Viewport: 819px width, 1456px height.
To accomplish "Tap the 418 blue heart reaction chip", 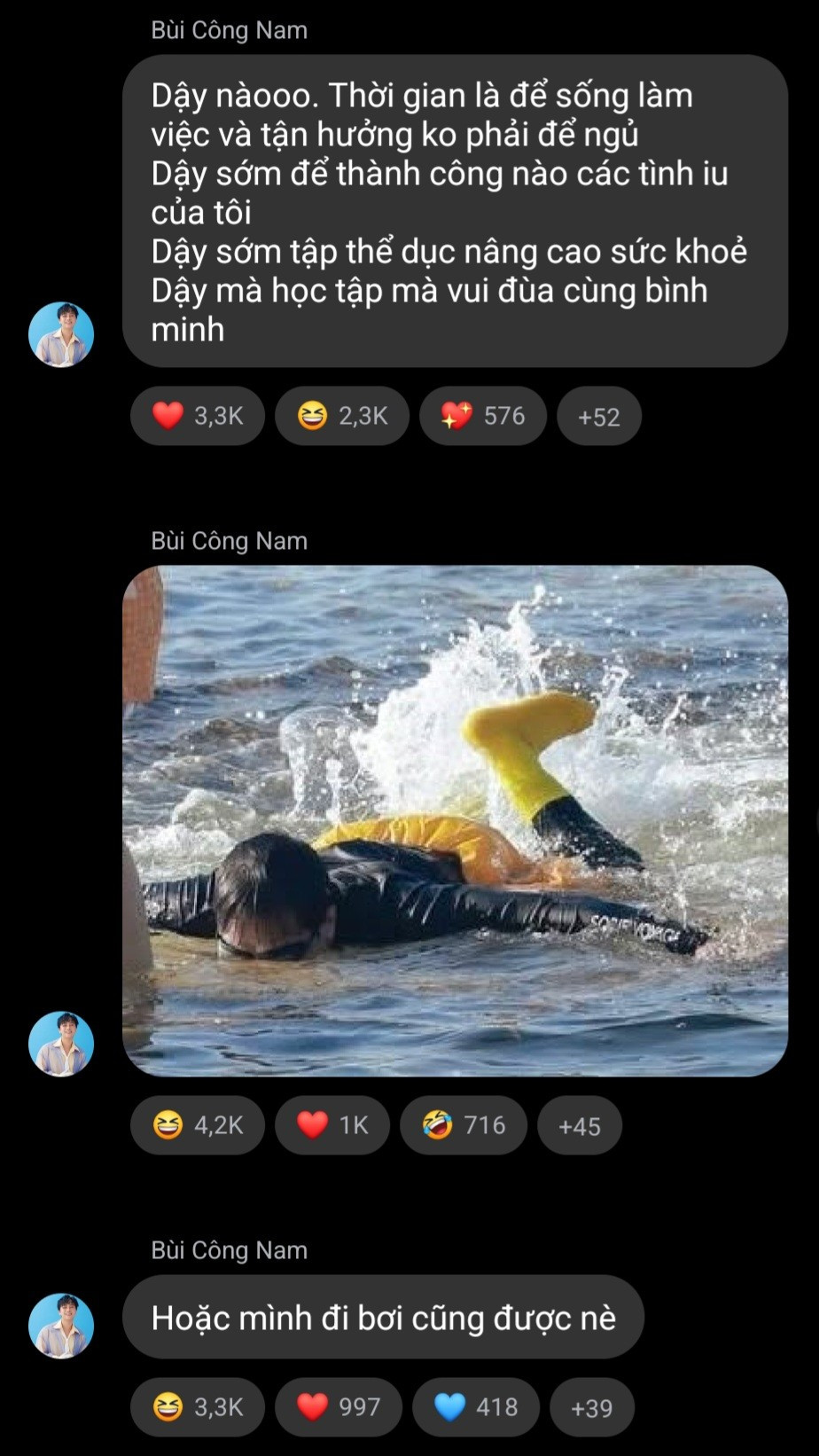I will tap(476, 1407).
